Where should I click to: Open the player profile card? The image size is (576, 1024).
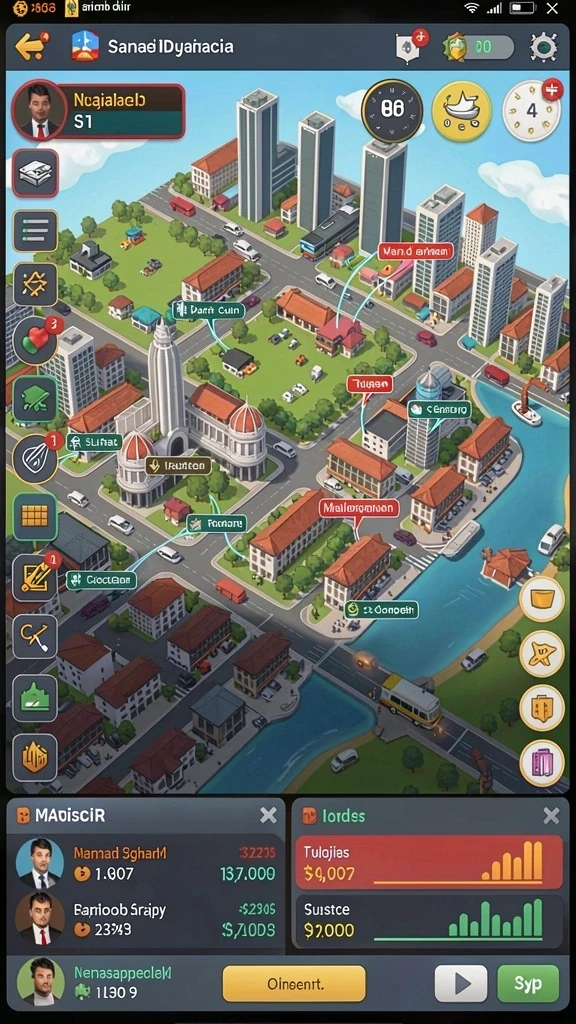pos(98,111)
